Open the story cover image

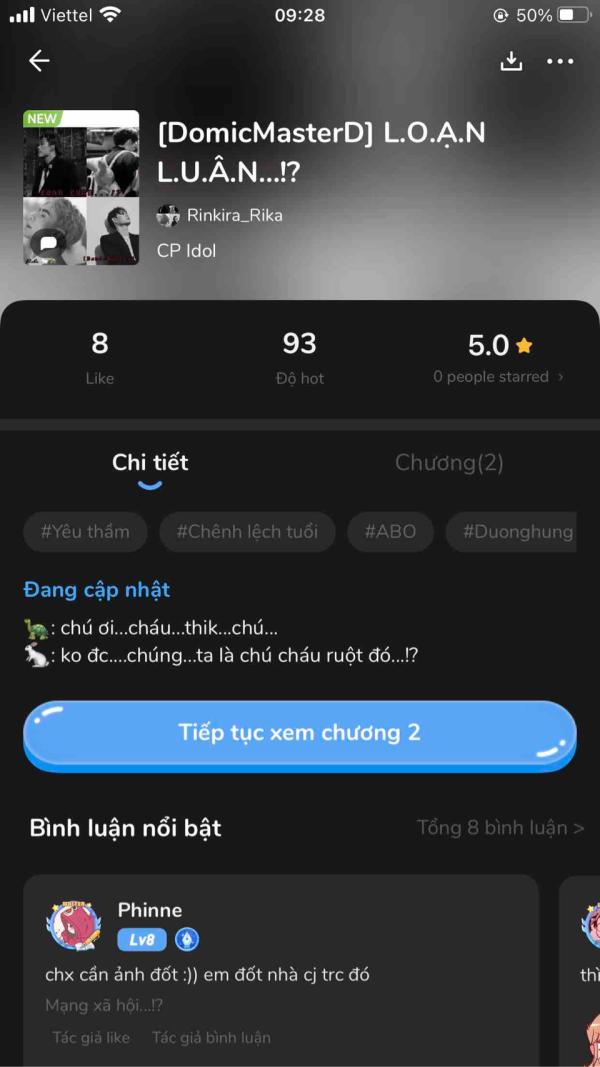81,188
